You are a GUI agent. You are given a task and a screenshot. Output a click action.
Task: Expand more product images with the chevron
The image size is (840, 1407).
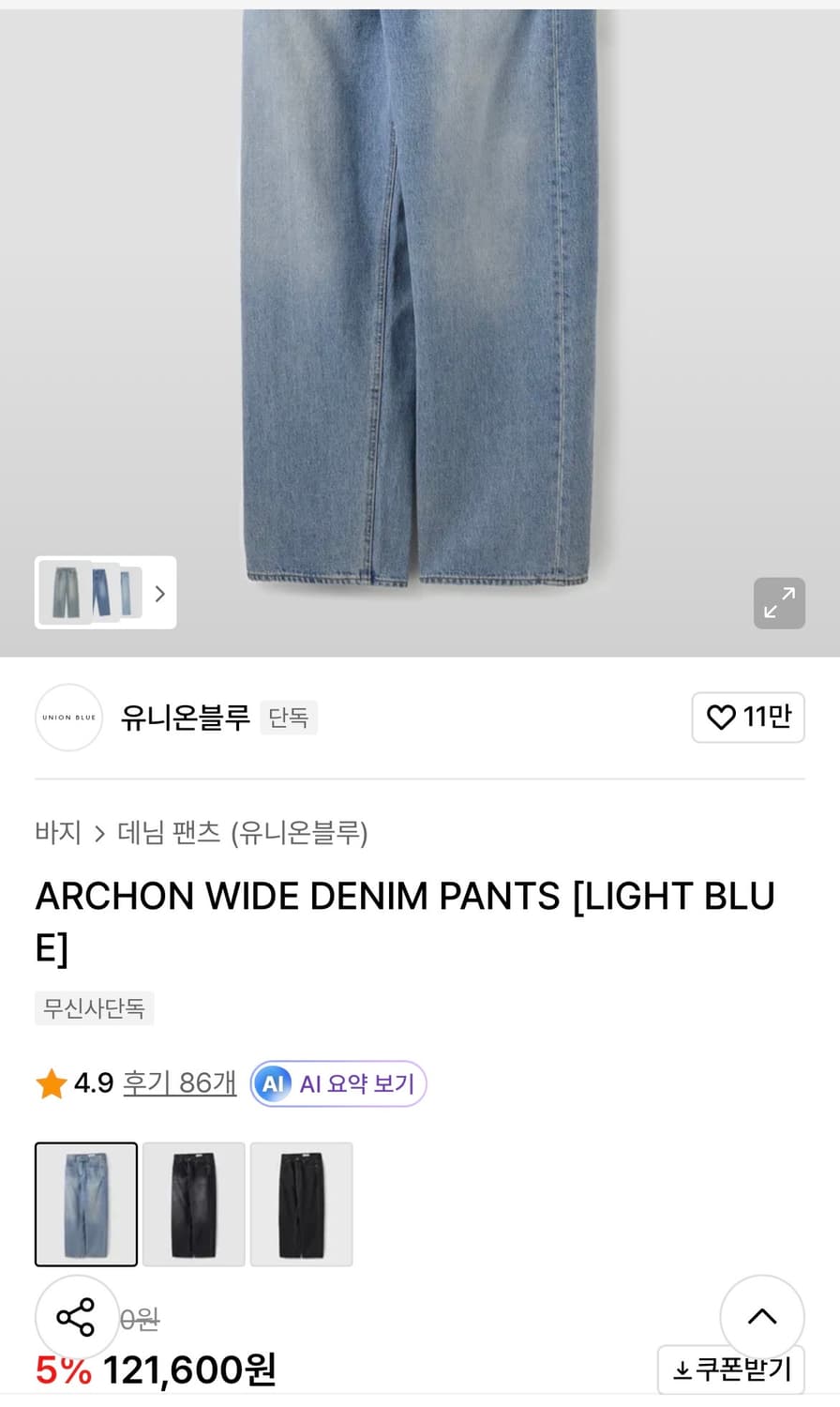pyautogui.click(x=159, y=594)
